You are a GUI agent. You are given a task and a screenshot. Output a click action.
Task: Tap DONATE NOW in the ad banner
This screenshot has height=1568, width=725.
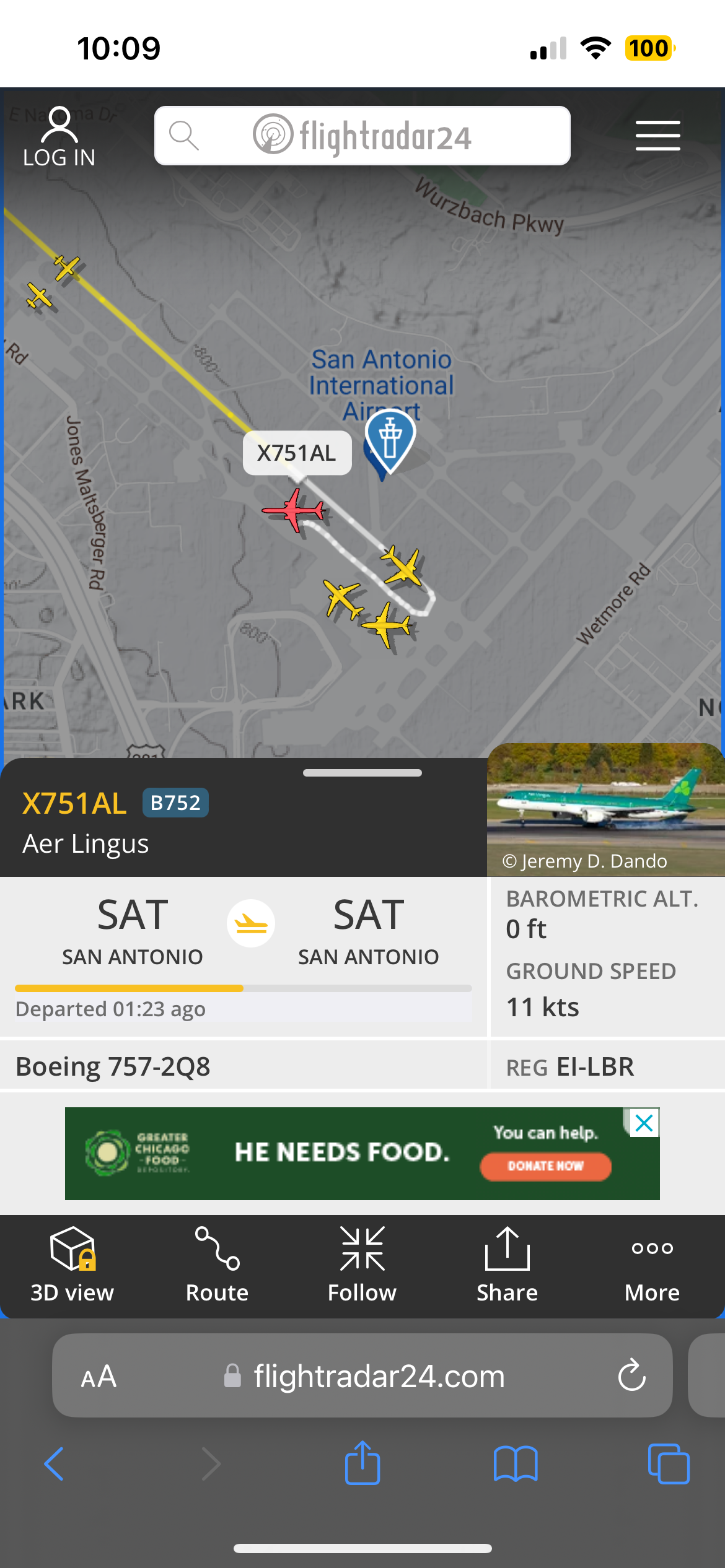[x=545, y=1166]
